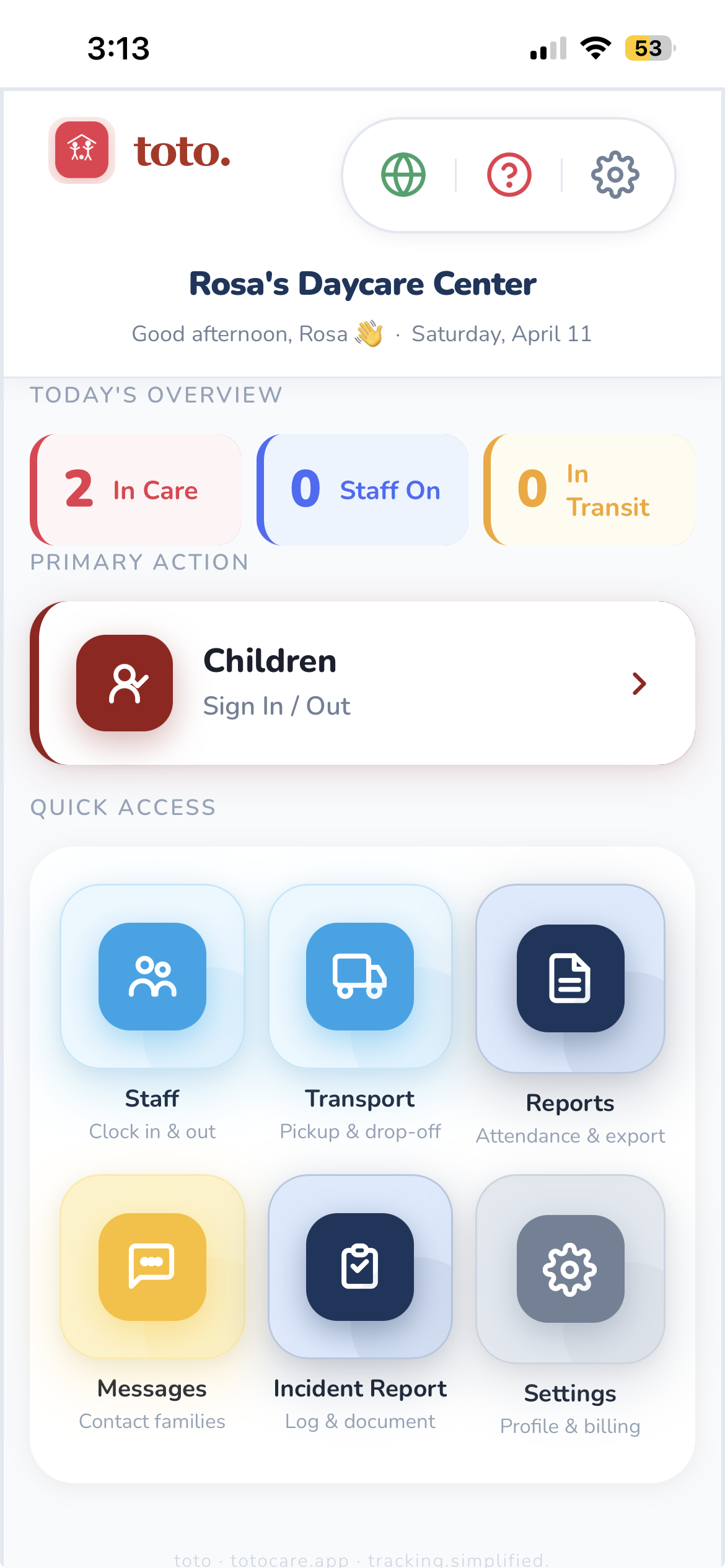725x1568 pixels.
Task: Click the 'Rosa's Daycare Center' title
Action: pyautogui.click(x=362, y=284)
